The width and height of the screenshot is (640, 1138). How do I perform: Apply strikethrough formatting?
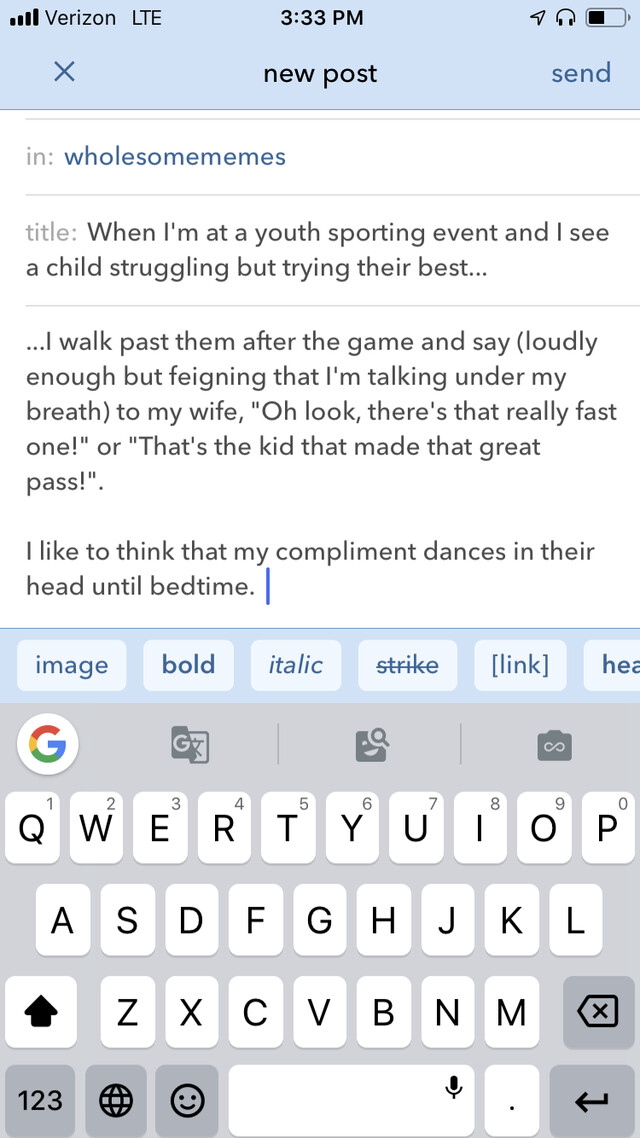[x=408, y=665]
